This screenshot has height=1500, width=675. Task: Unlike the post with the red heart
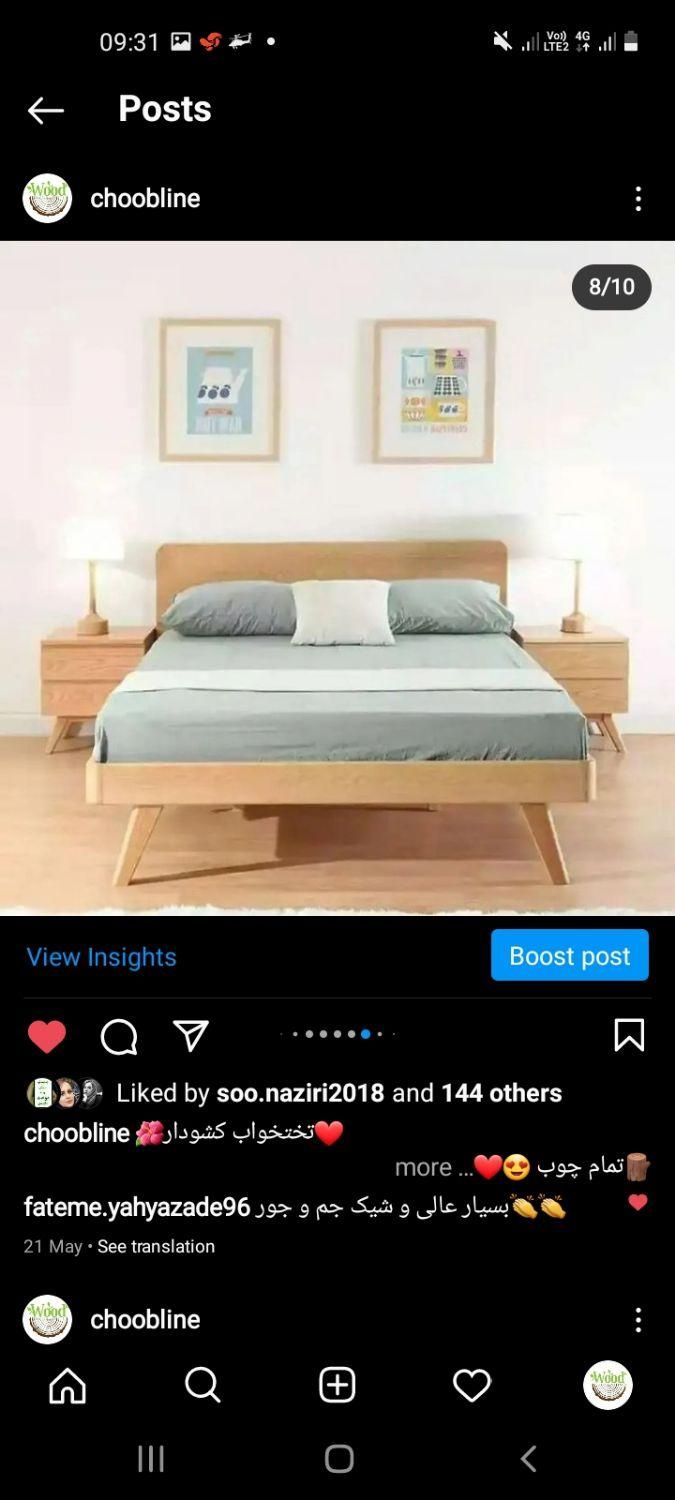pos(46,1036)
